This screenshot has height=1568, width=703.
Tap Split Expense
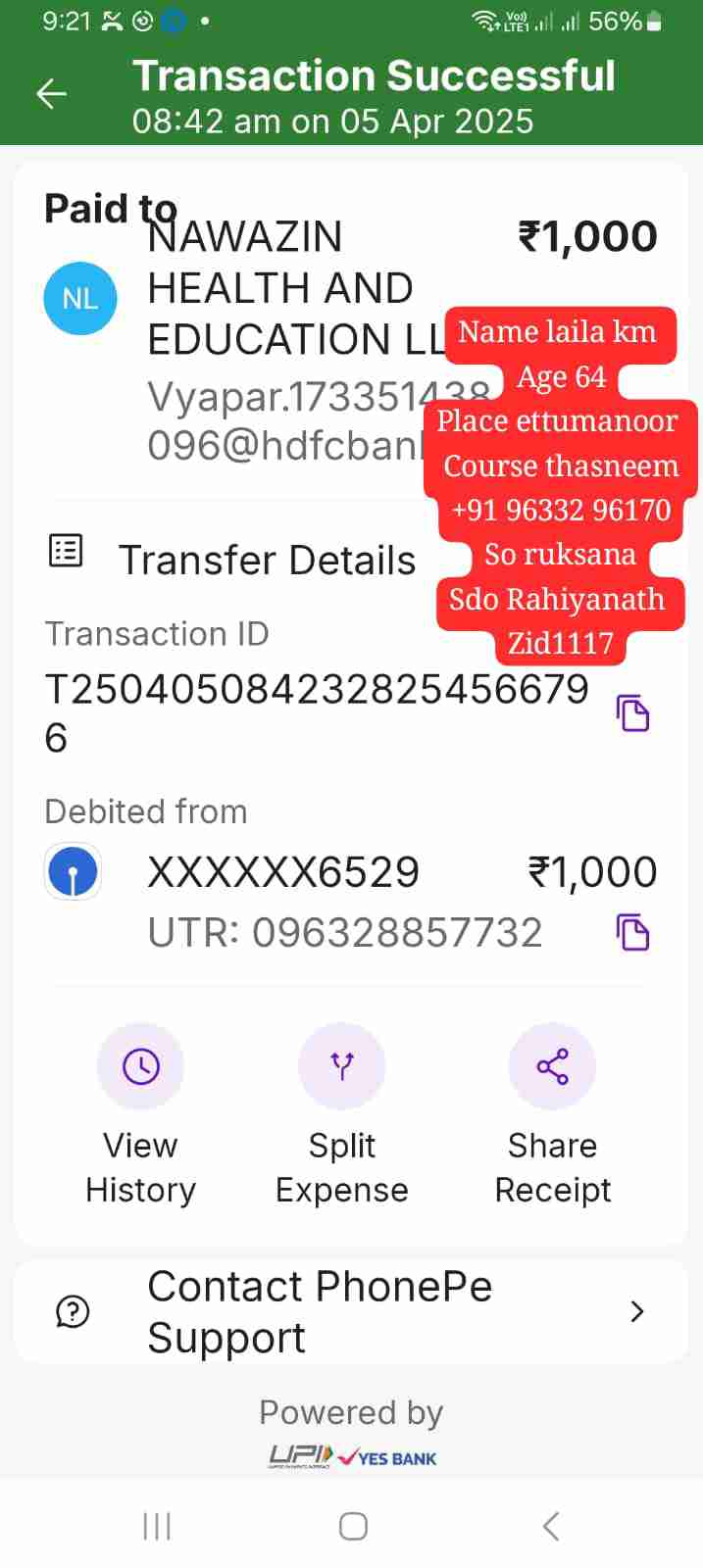pos(341,1066)
